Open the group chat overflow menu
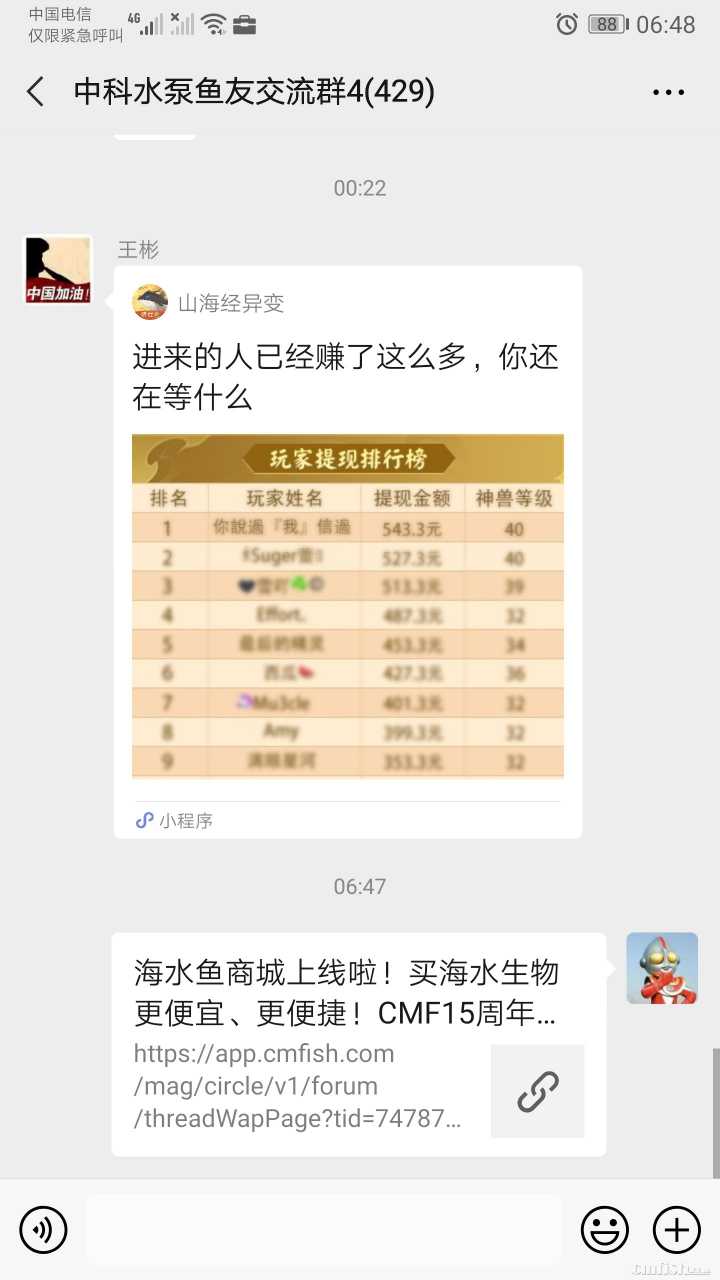This screenshot has width=720, height=1280. (668, 92)
